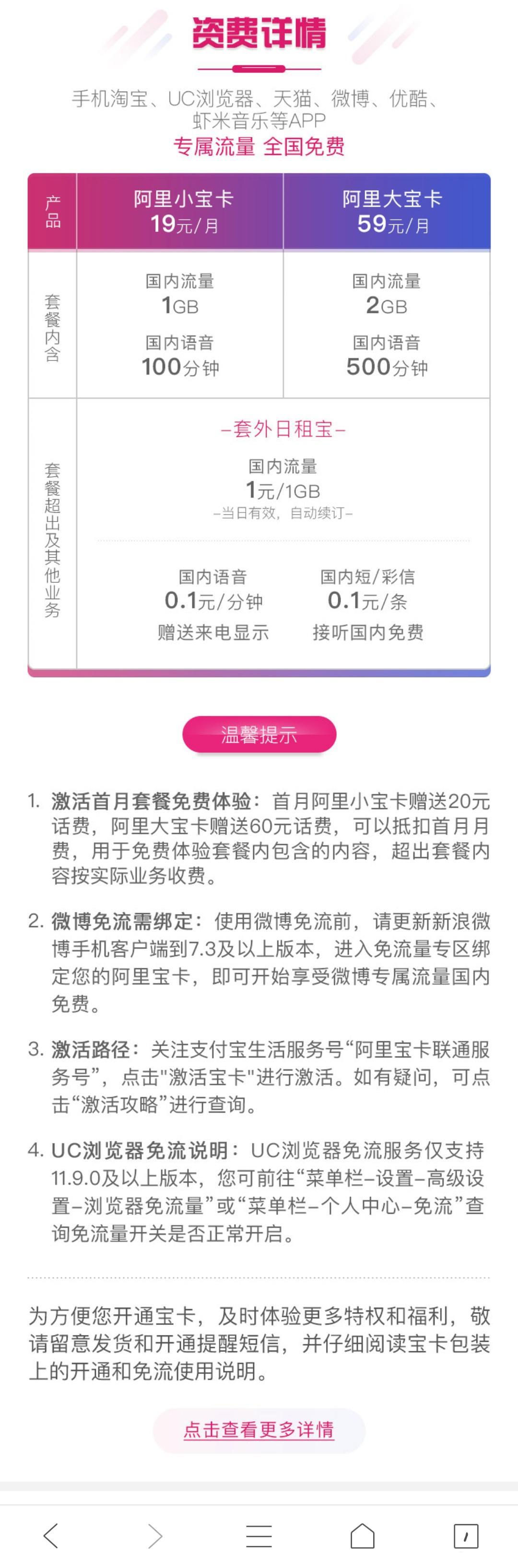Open the browser tabs switcher
The width and height of the screenshot is (518, 1568).
(466, 1535)
